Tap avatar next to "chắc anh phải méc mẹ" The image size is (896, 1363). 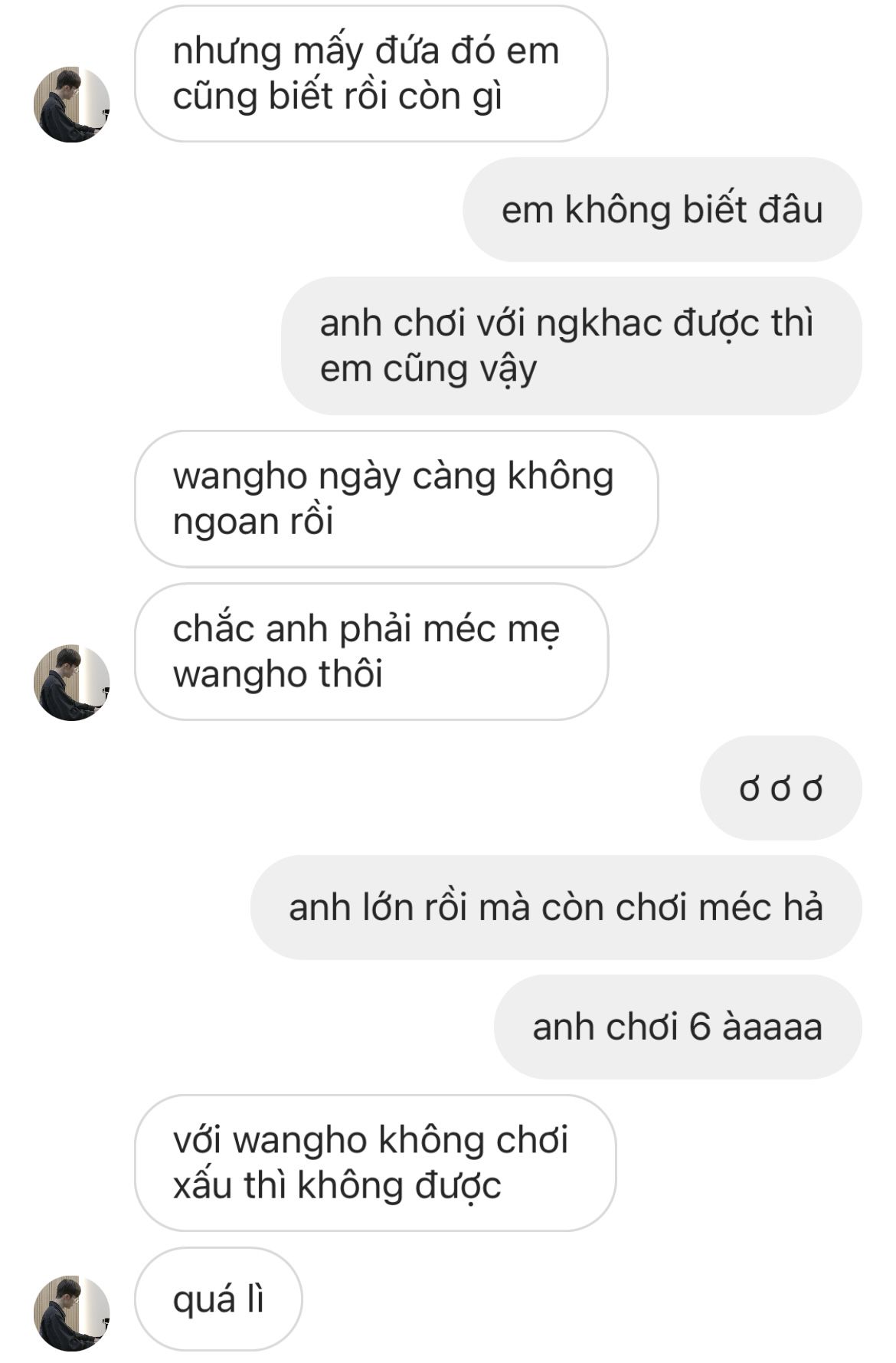72,682
